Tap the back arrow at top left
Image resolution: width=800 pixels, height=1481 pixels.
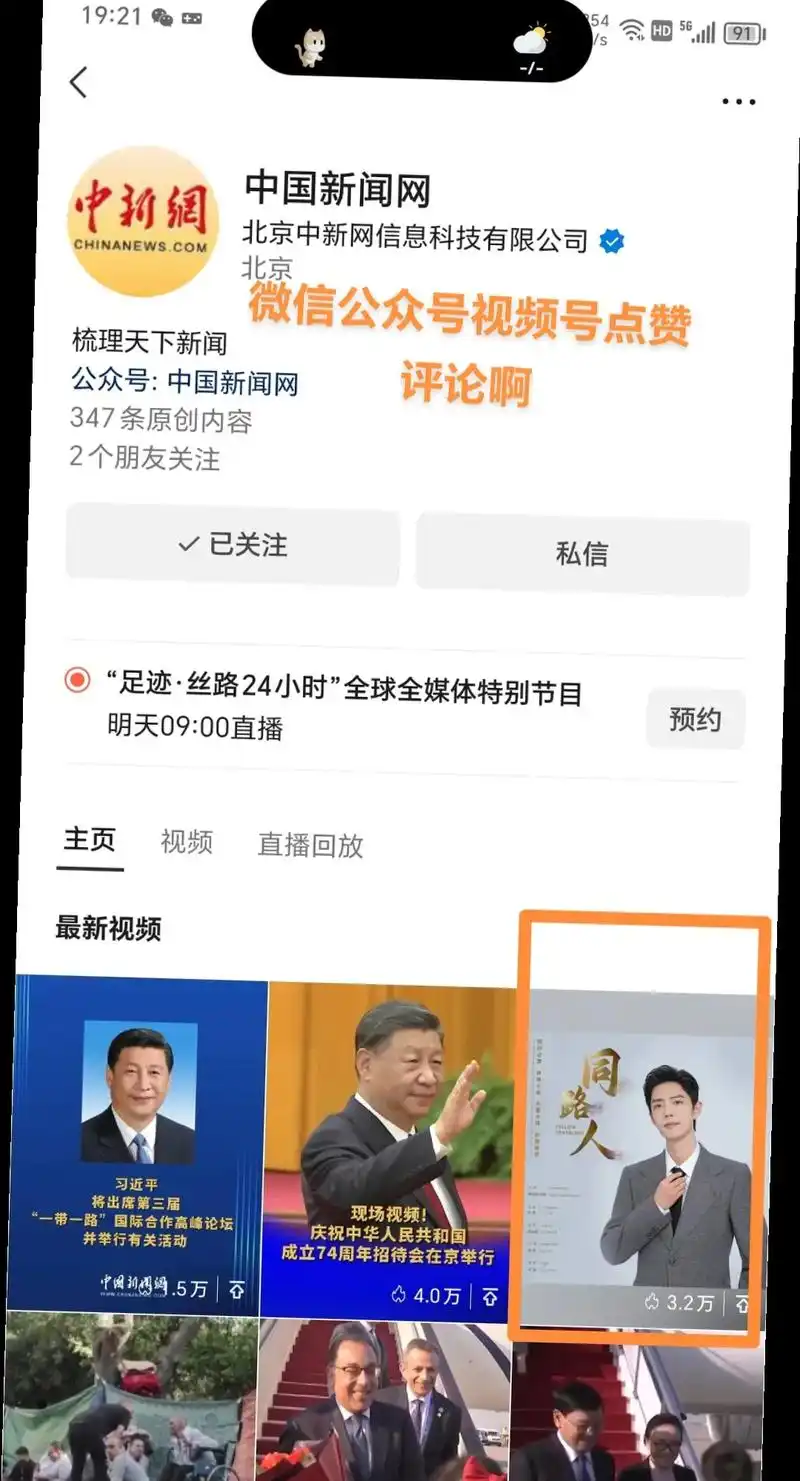point(79,83)
